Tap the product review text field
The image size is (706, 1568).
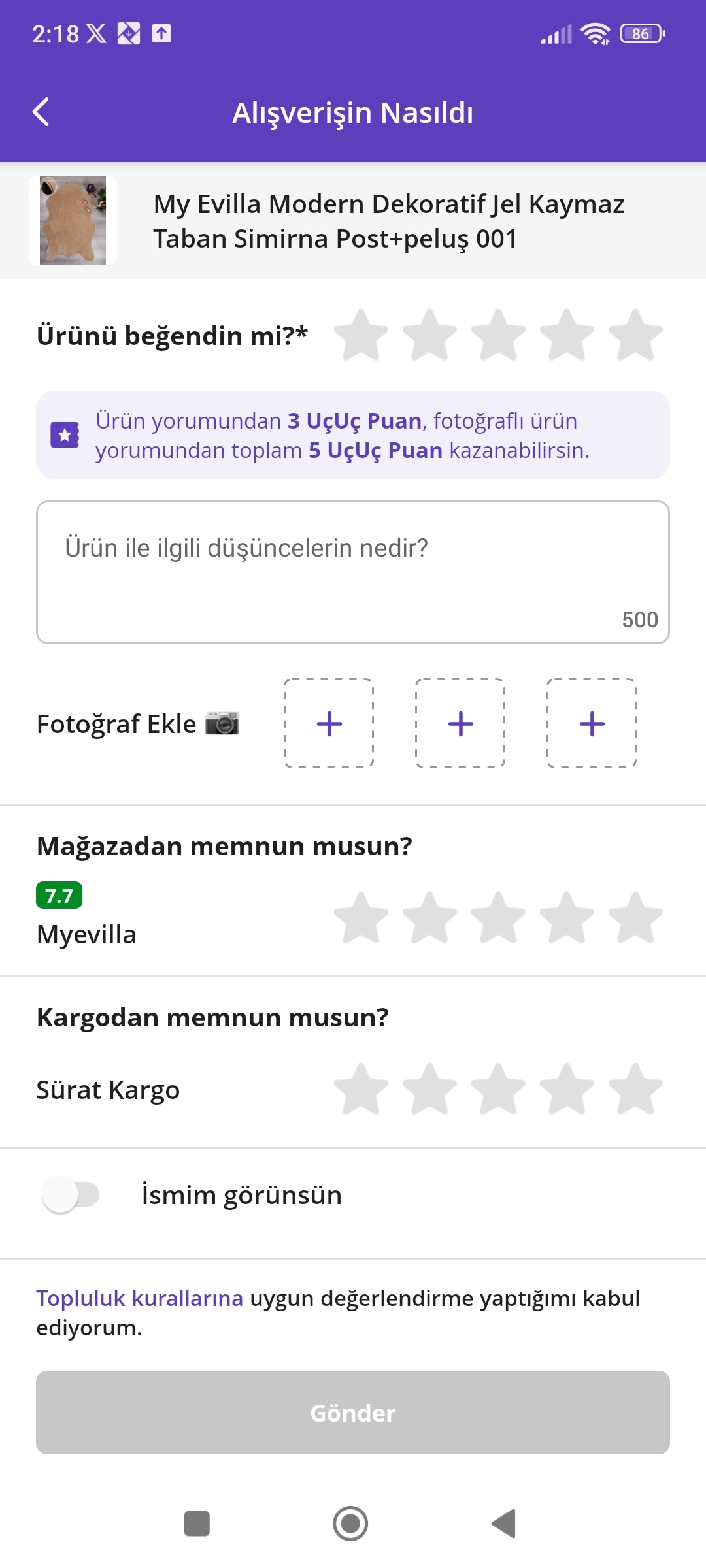tap(353, 572)
